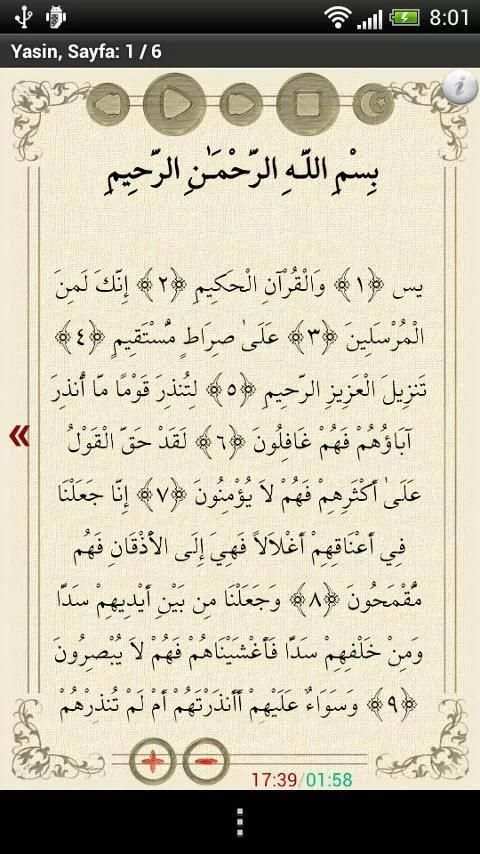The width and height of the screenshot is (480, 854).
Task: Play the Yasin recitation
Action: [174, 104]
